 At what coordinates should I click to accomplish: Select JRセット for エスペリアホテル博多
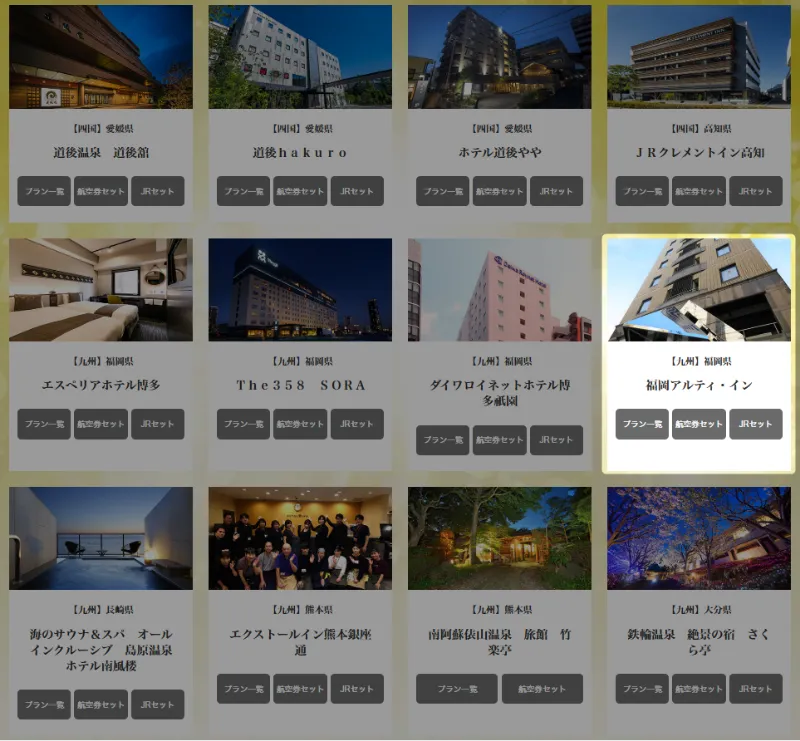coord(157,424)
